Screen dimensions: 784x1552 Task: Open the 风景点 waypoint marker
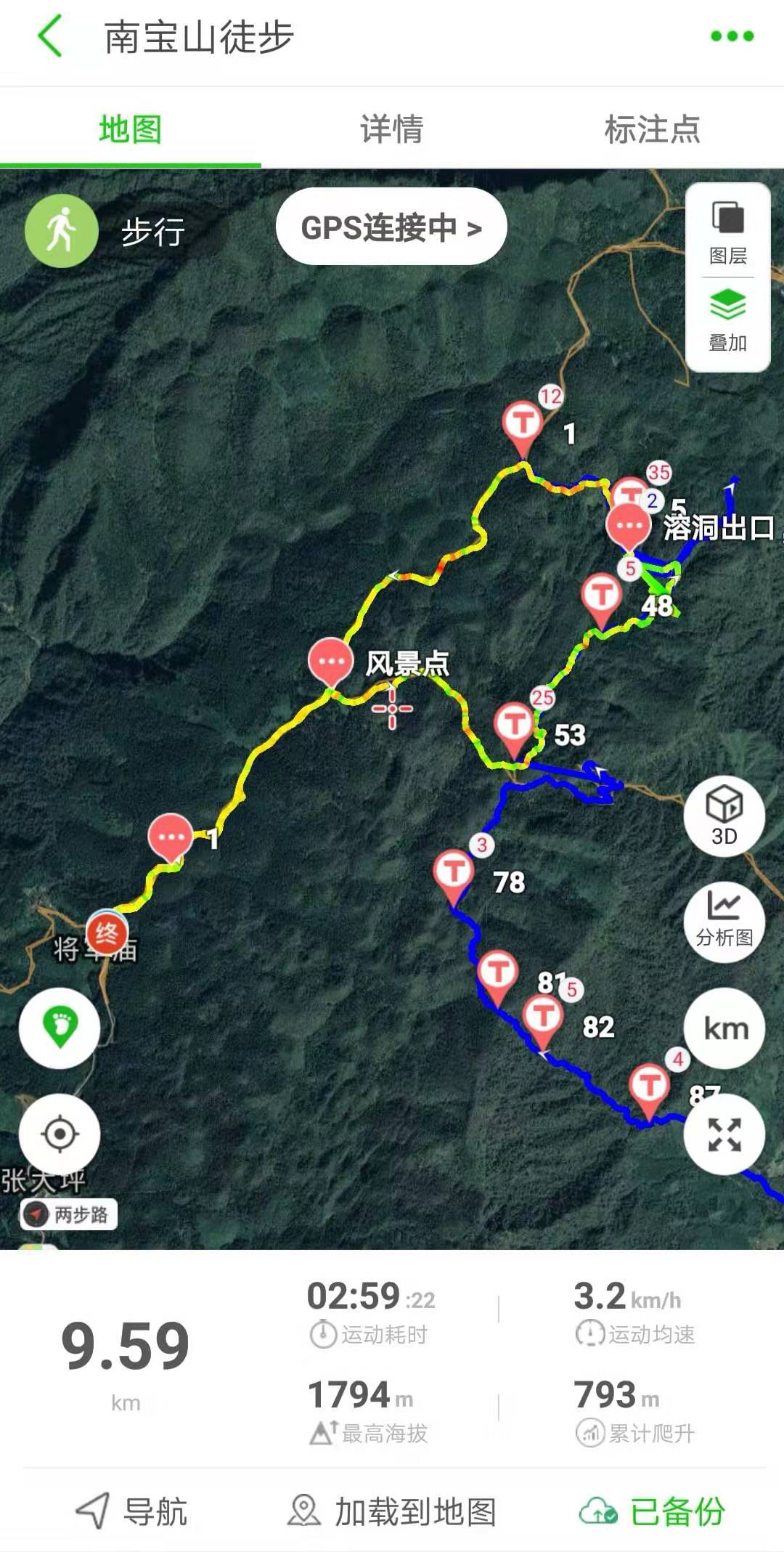[330, 659]
